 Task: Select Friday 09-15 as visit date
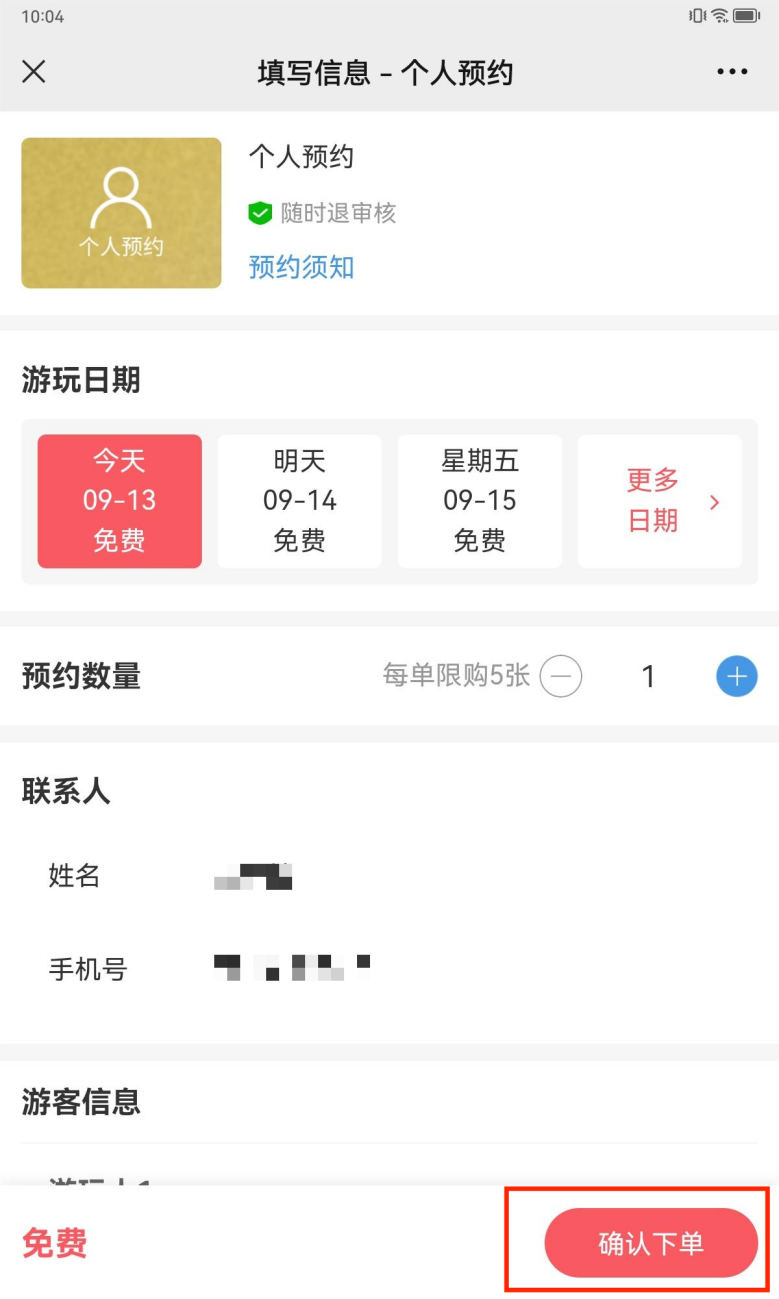(479, 501)
